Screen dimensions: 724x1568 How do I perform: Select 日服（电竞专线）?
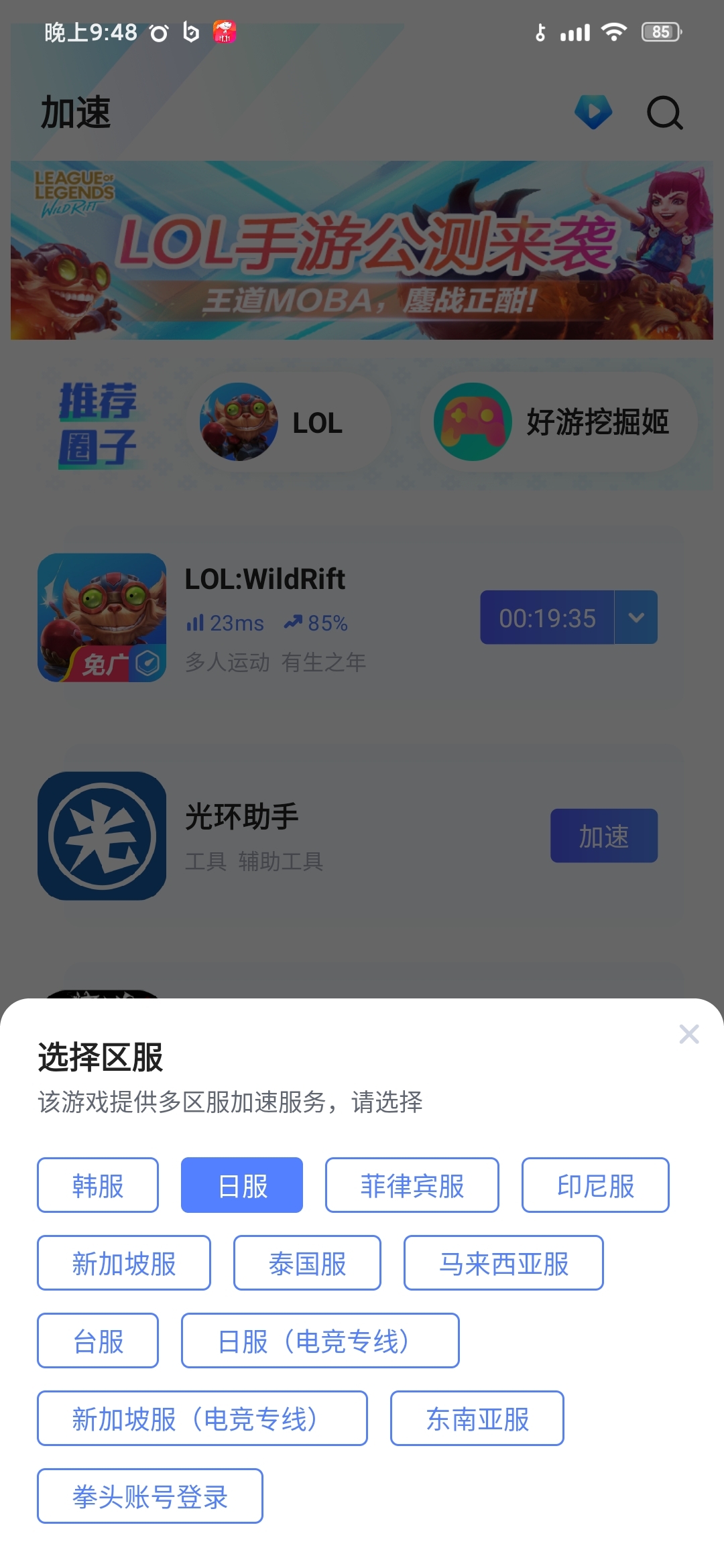[x=320, y=1340]
